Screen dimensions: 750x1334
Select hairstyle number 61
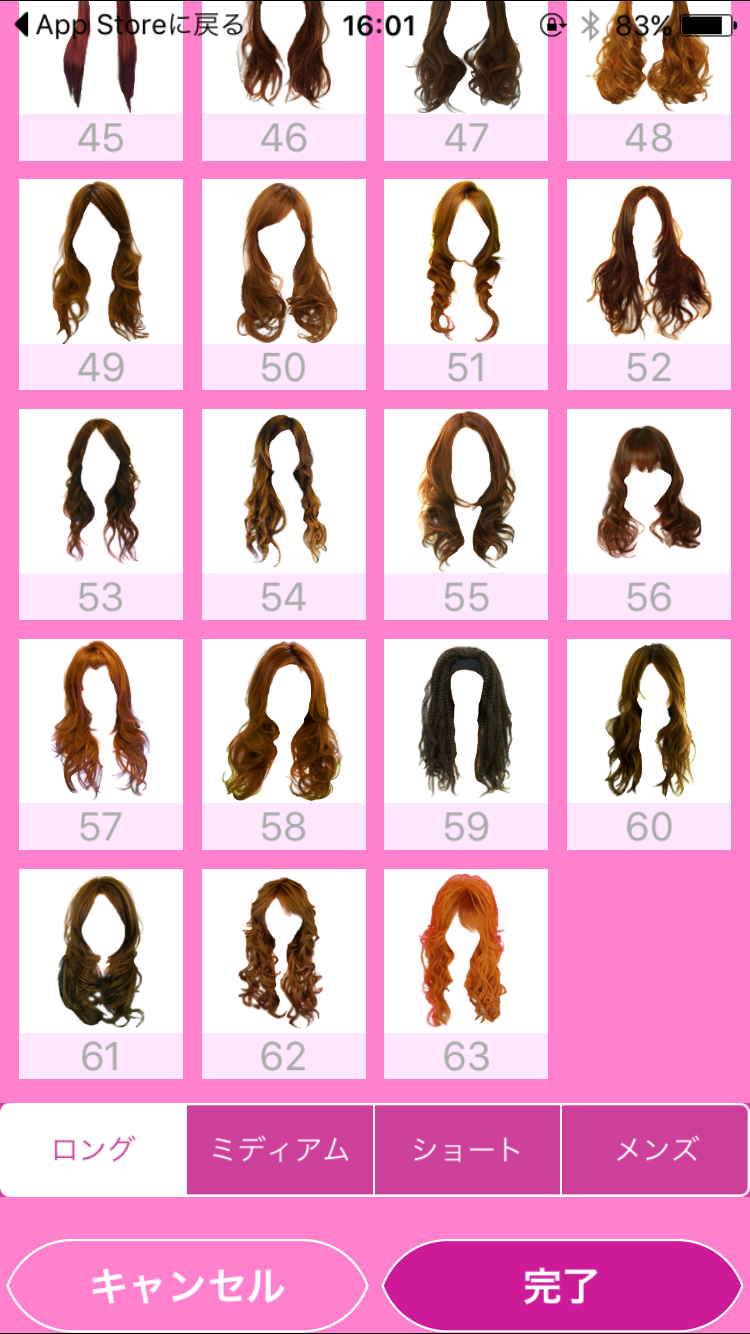[101, 973]
